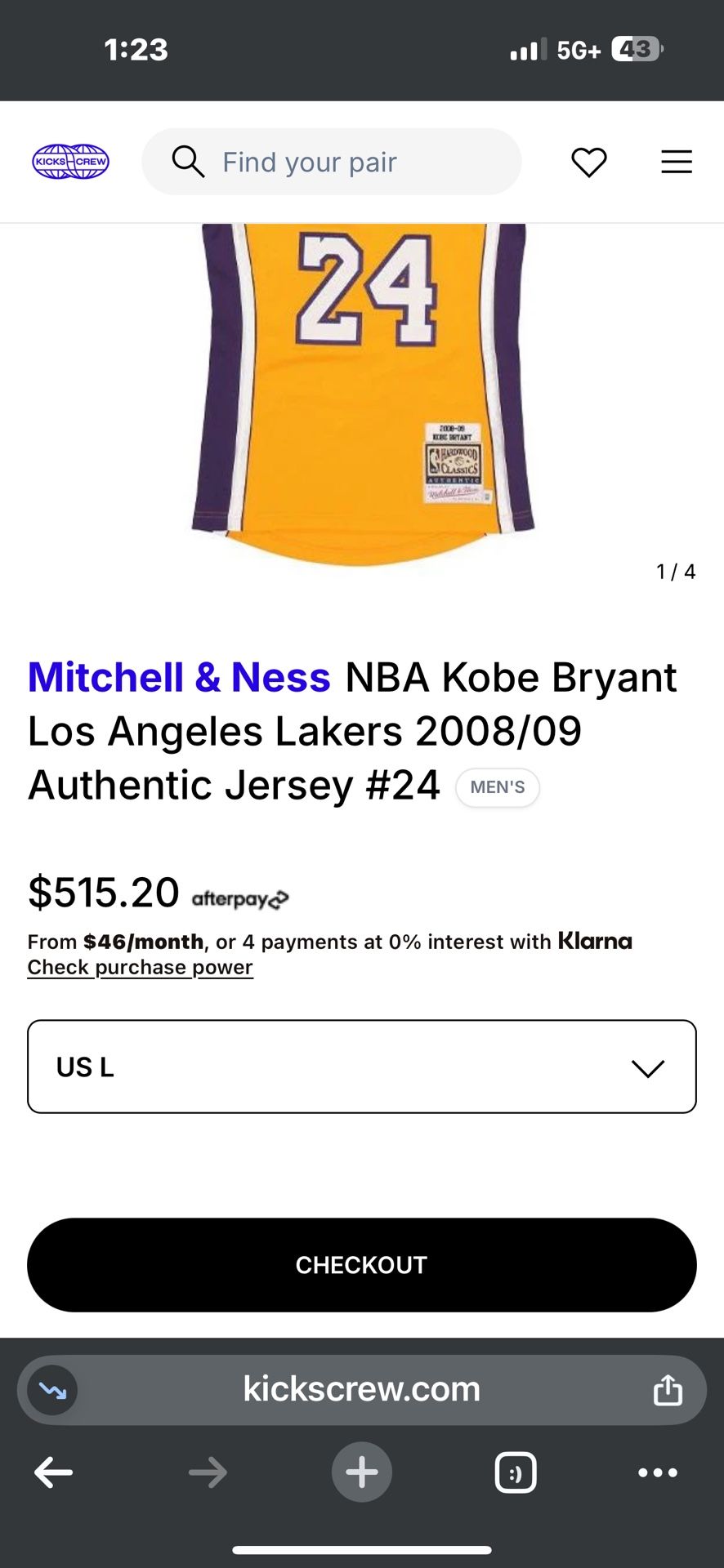This screenshot has width=724, height=1568.
Task: Tap the size selector chevron arrow
Action: click(648, 1067)
